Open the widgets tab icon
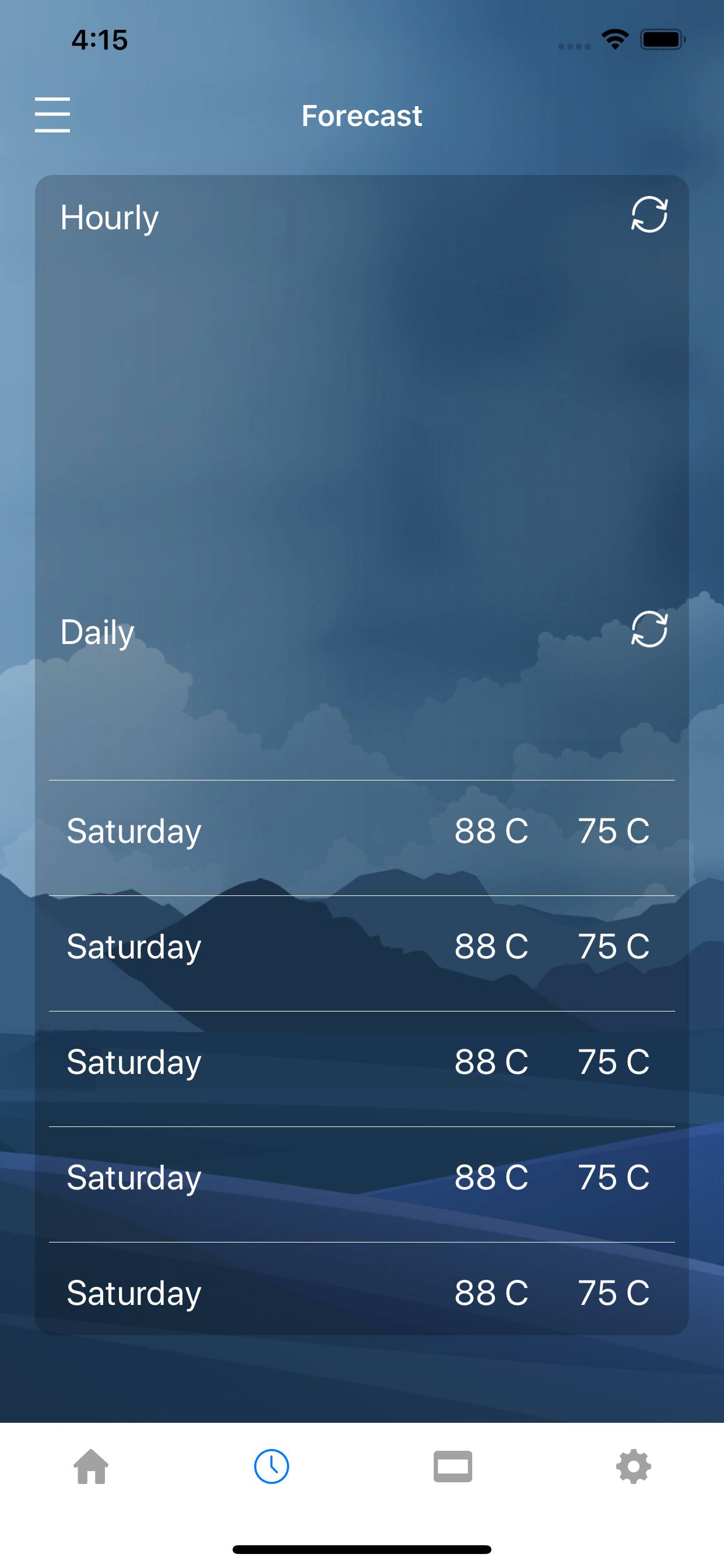Viewport: 724px width, 1568px height. click(x=453, y=1466)
